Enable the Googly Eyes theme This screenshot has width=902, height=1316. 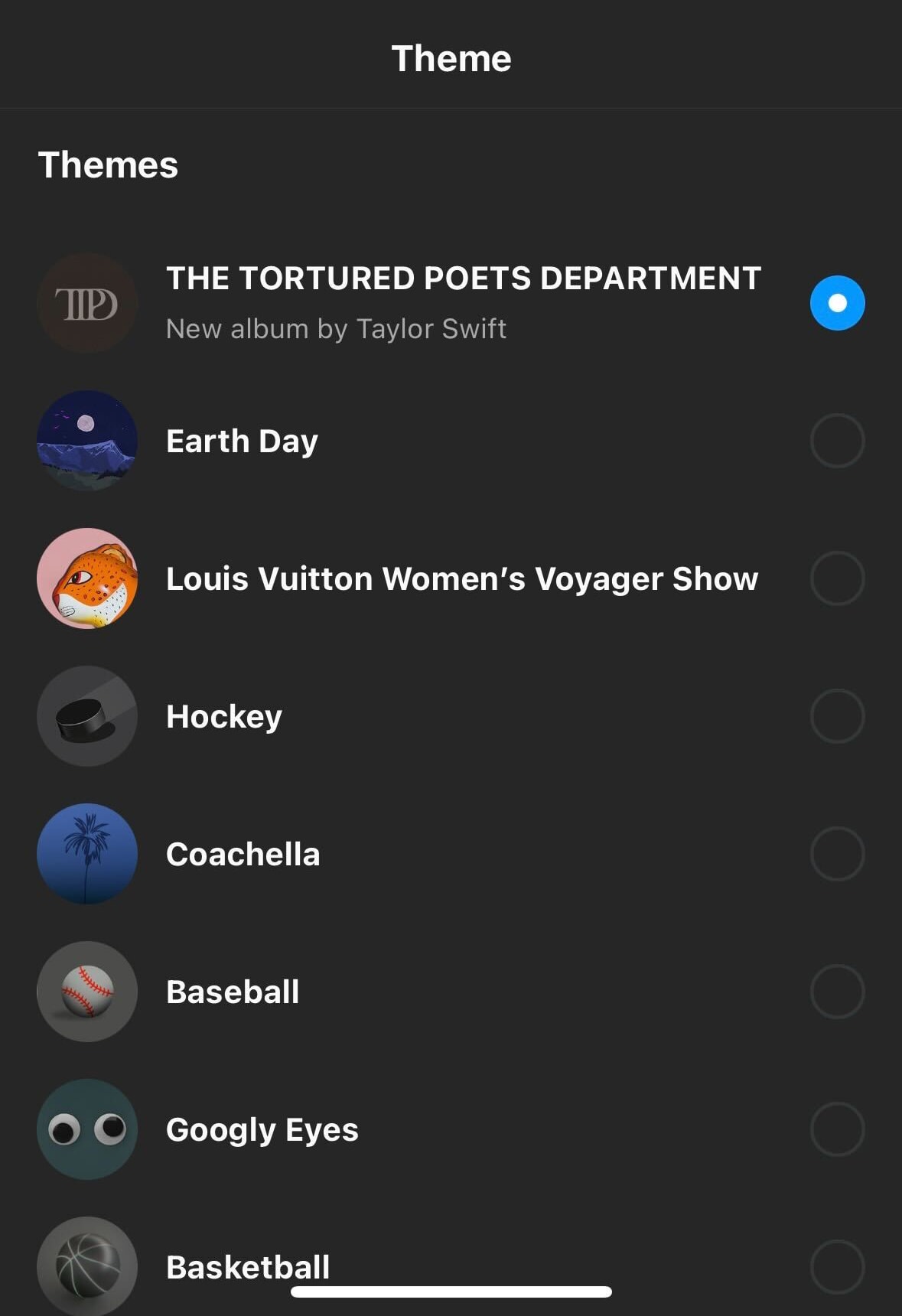[x=837, y=1129]
